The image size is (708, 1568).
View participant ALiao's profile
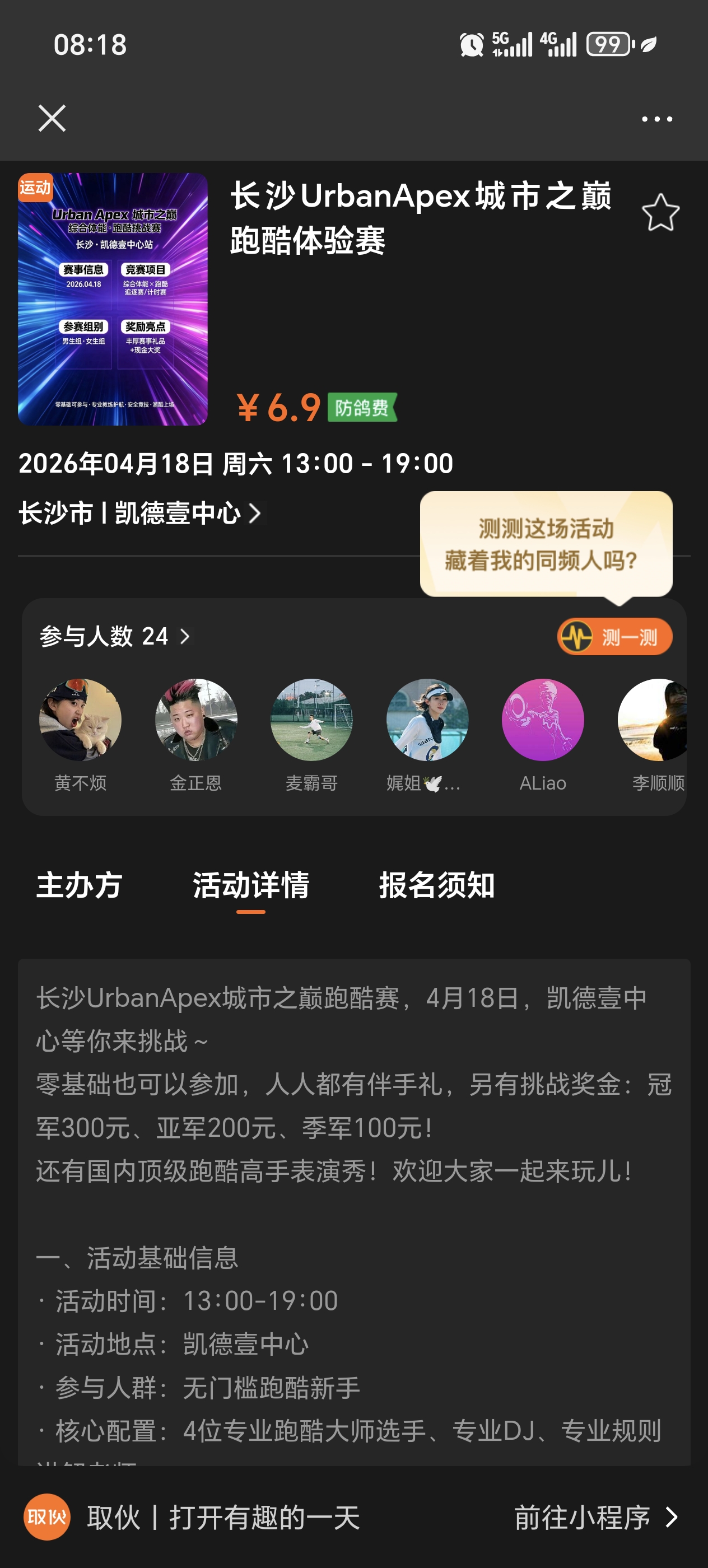tap(542, 720)
